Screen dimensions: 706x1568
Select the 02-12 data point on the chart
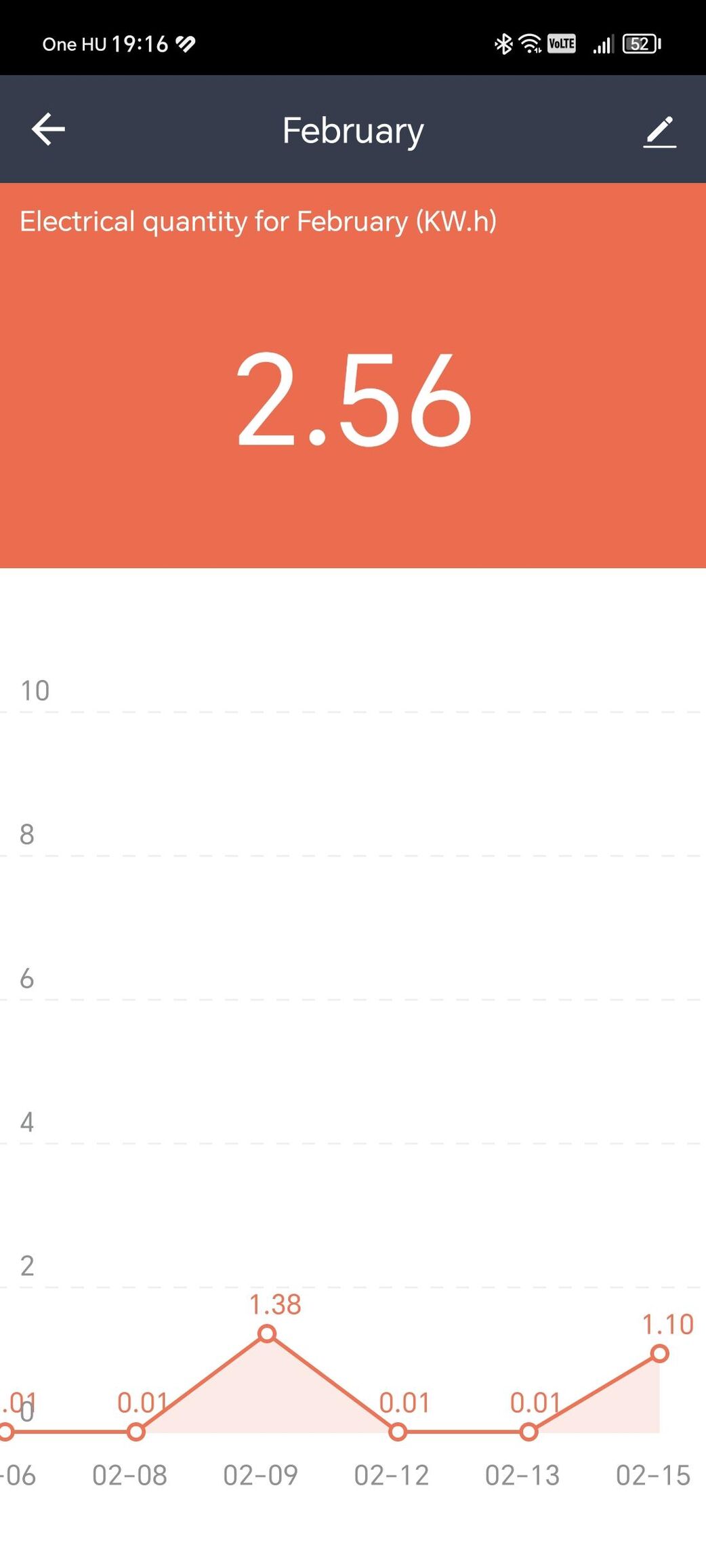coord(398,1432)
